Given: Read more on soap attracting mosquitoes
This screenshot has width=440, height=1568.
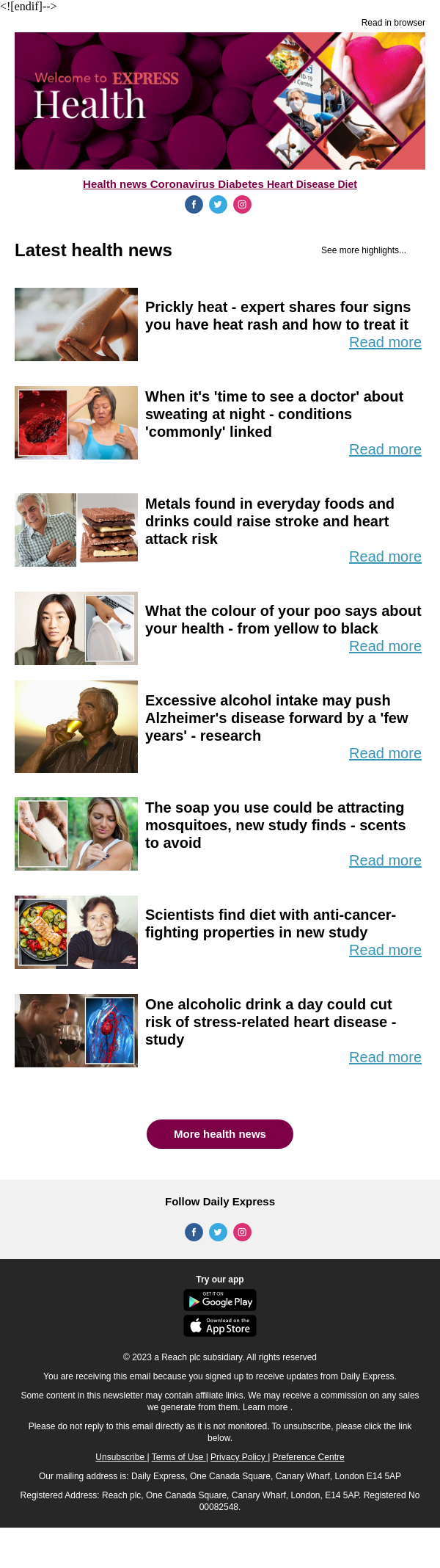Looking at the screenshot, I should pos(385,861).
